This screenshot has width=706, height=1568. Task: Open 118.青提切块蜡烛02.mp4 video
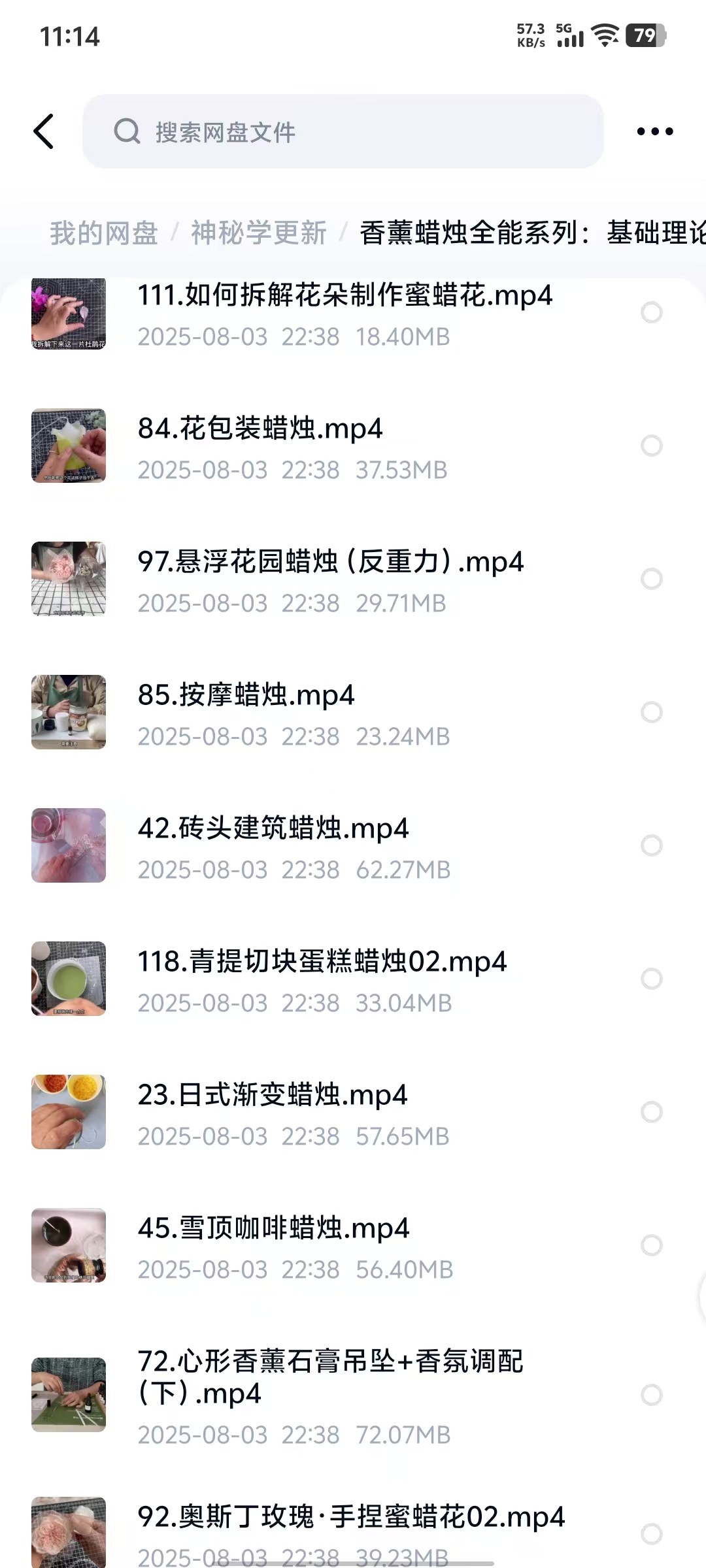click(322, 962)
